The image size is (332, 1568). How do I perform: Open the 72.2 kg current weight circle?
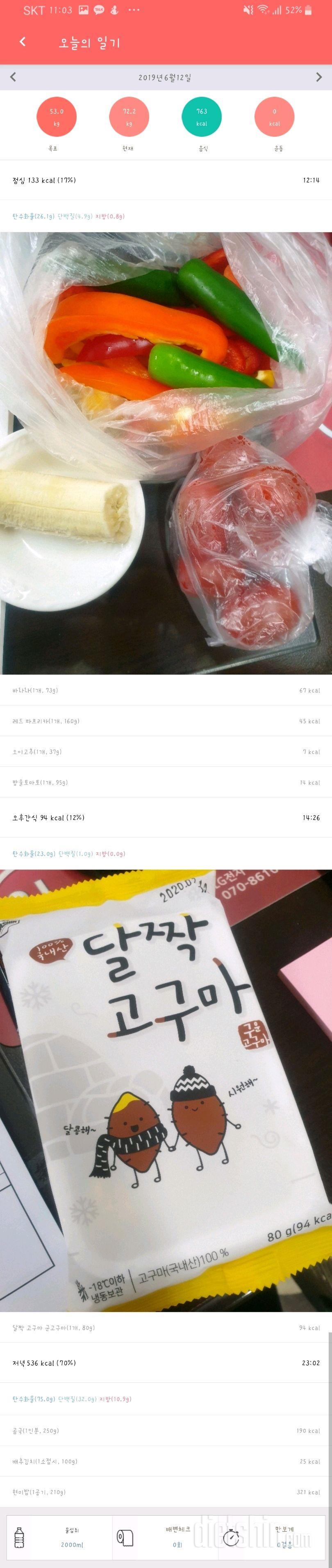(129, 117)
